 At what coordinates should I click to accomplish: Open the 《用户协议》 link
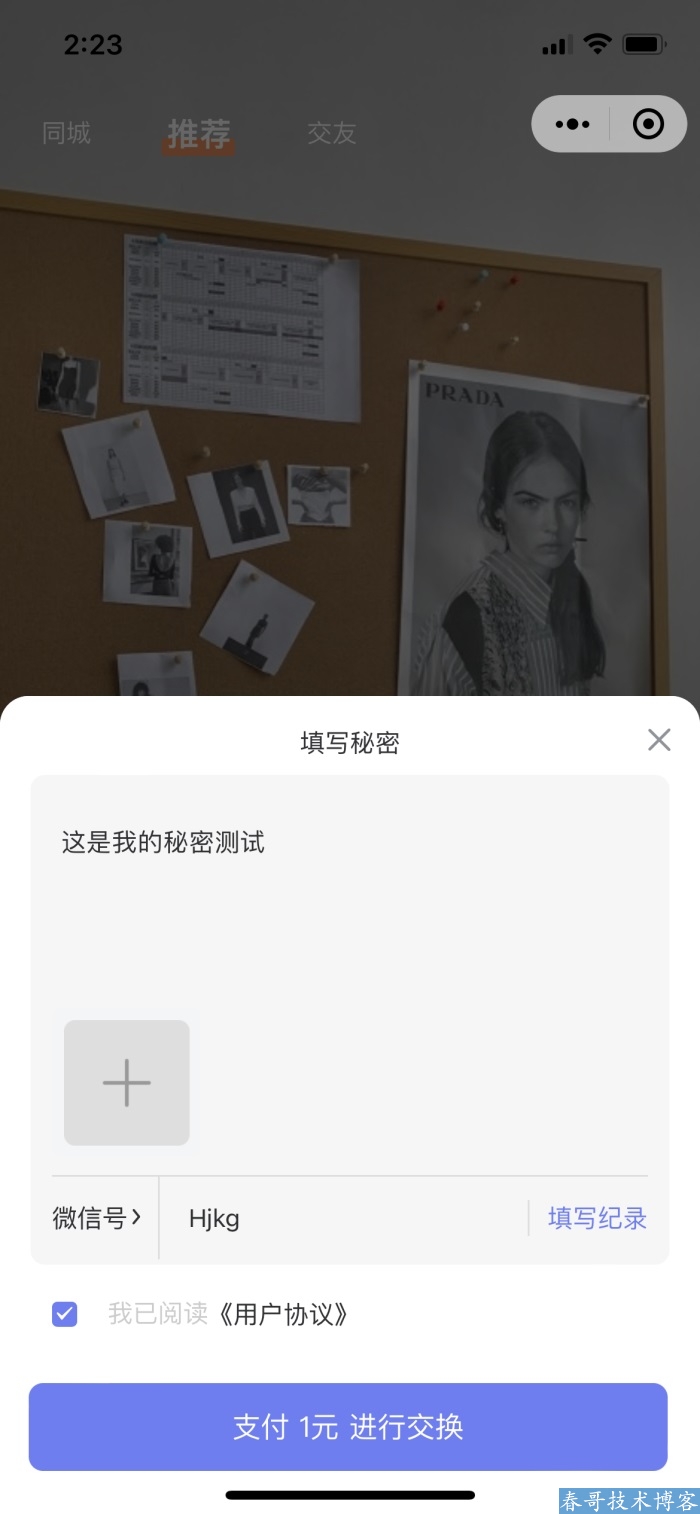point(283,1314)
